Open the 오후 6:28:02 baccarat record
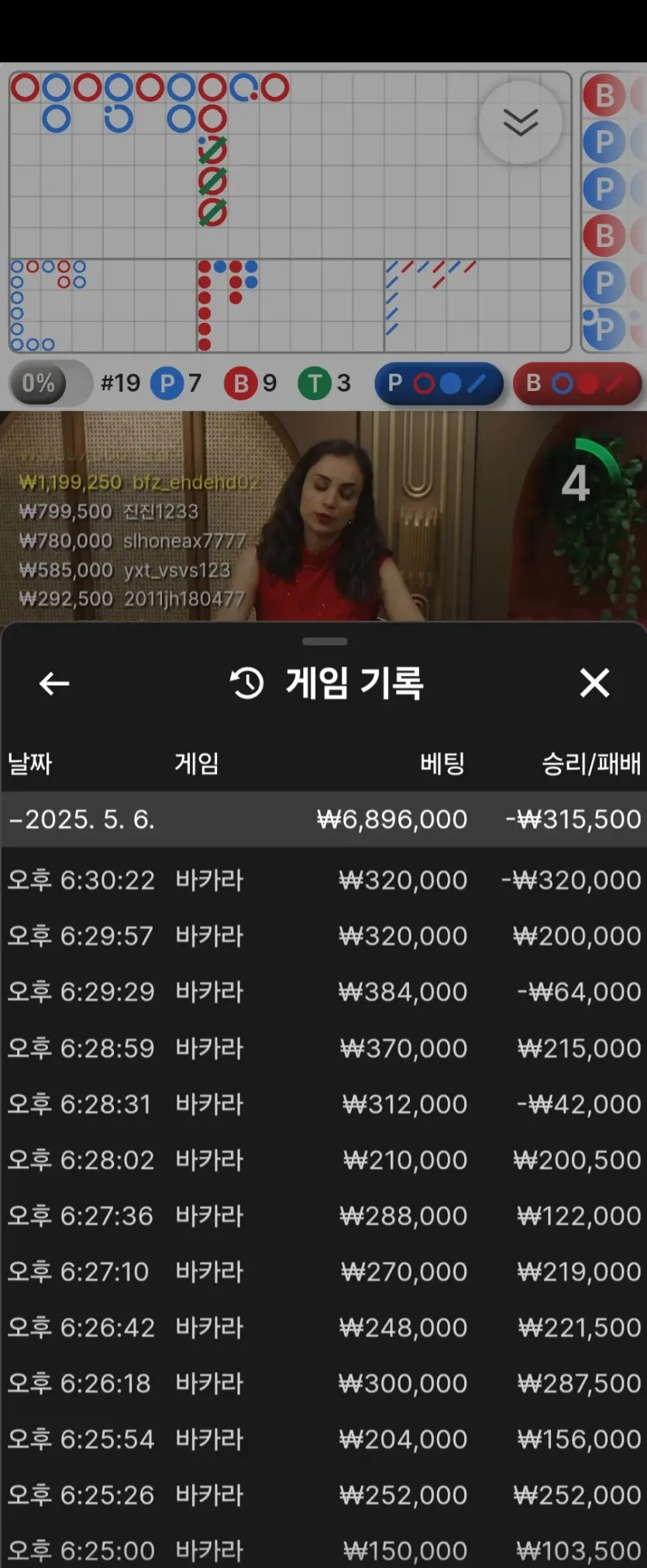 click(323, 1160)
